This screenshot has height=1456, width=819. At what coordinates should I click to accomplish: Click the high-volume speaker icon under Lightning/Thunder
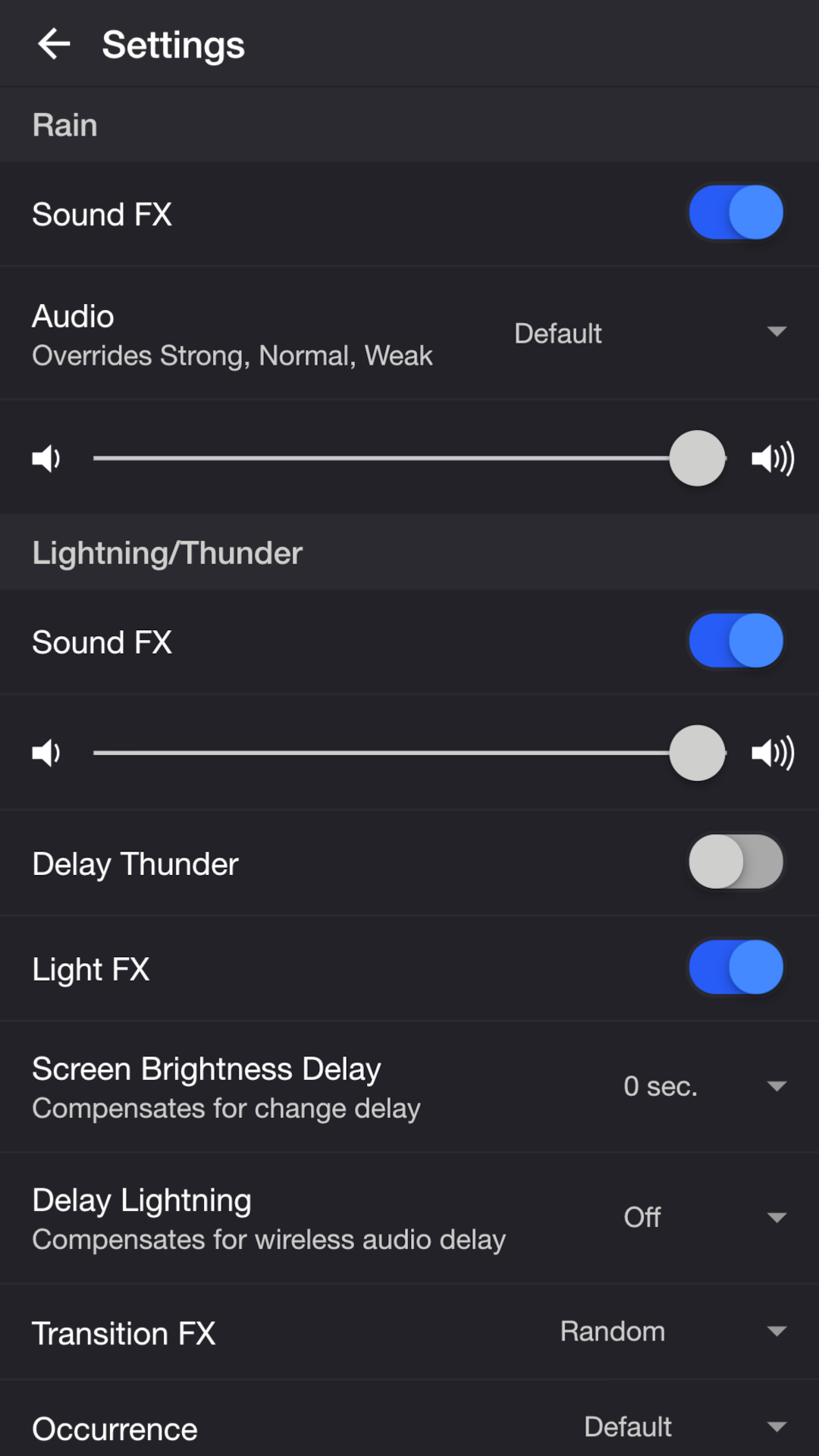(x=772, y=752)
